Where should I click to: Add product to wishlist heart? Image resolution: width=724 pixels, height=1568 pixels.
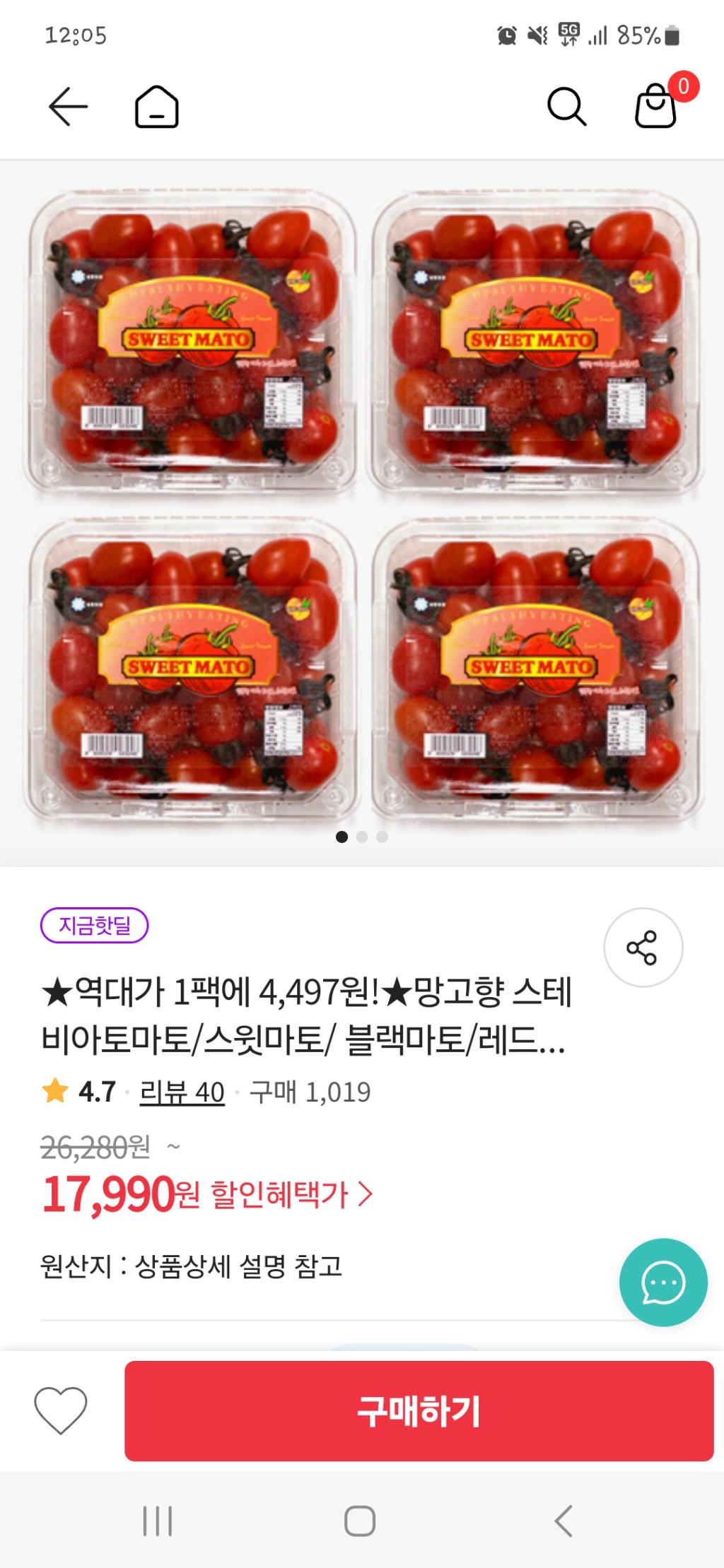61,1410
